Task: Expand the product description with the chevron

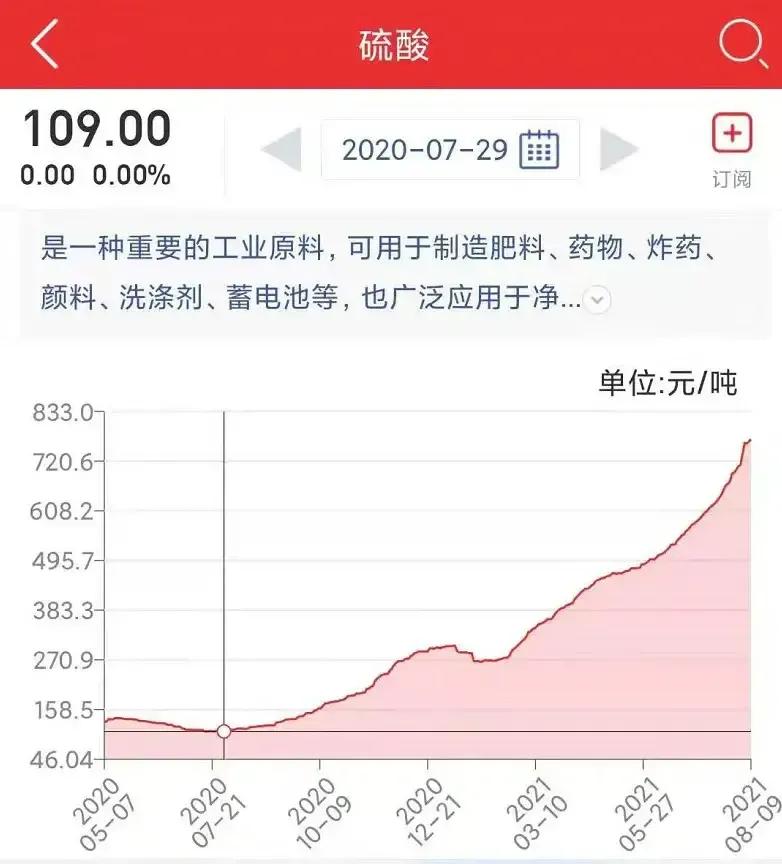Action: pos(595,297)
